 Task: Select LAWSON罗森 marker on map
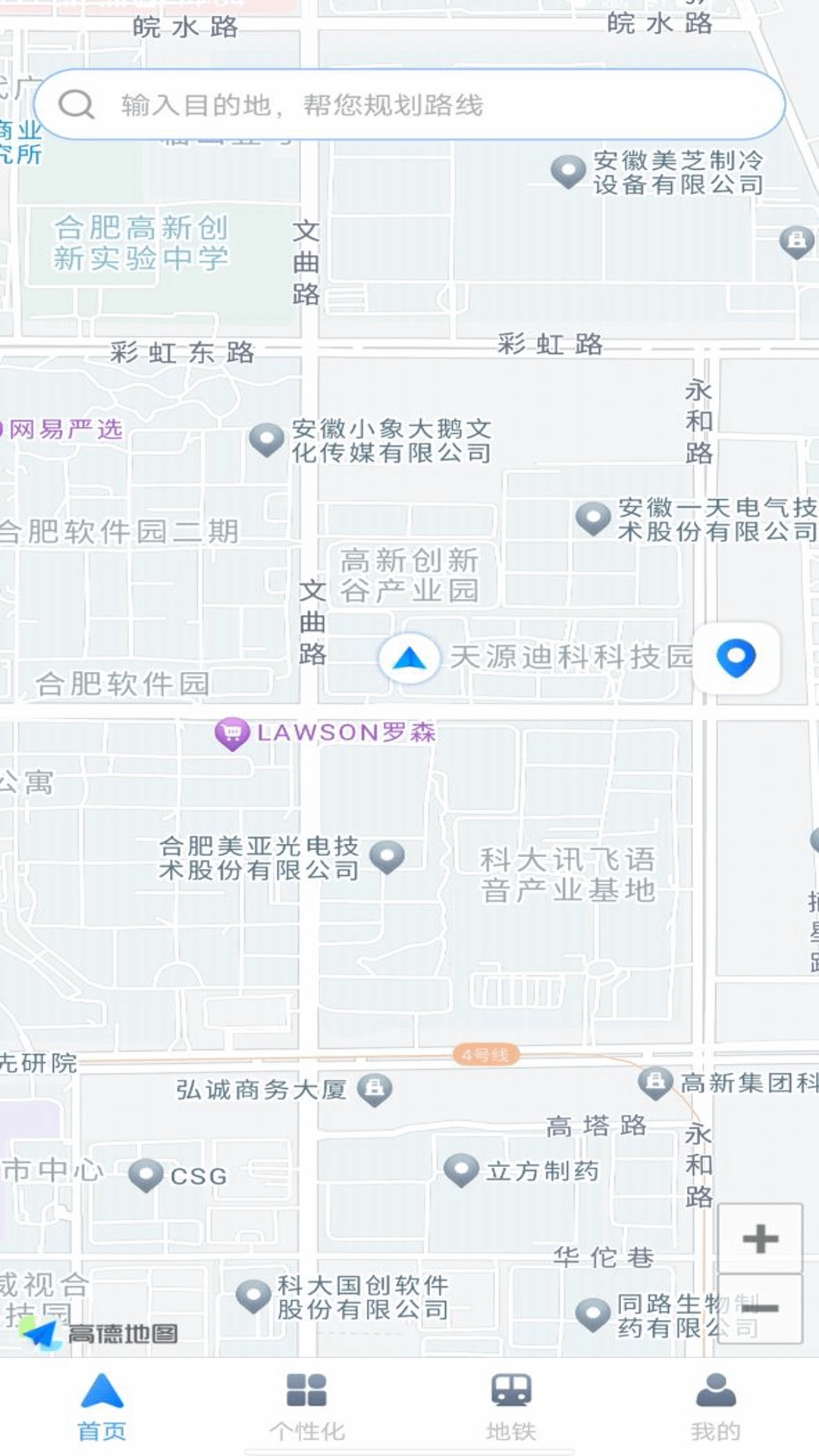point(232,733)
